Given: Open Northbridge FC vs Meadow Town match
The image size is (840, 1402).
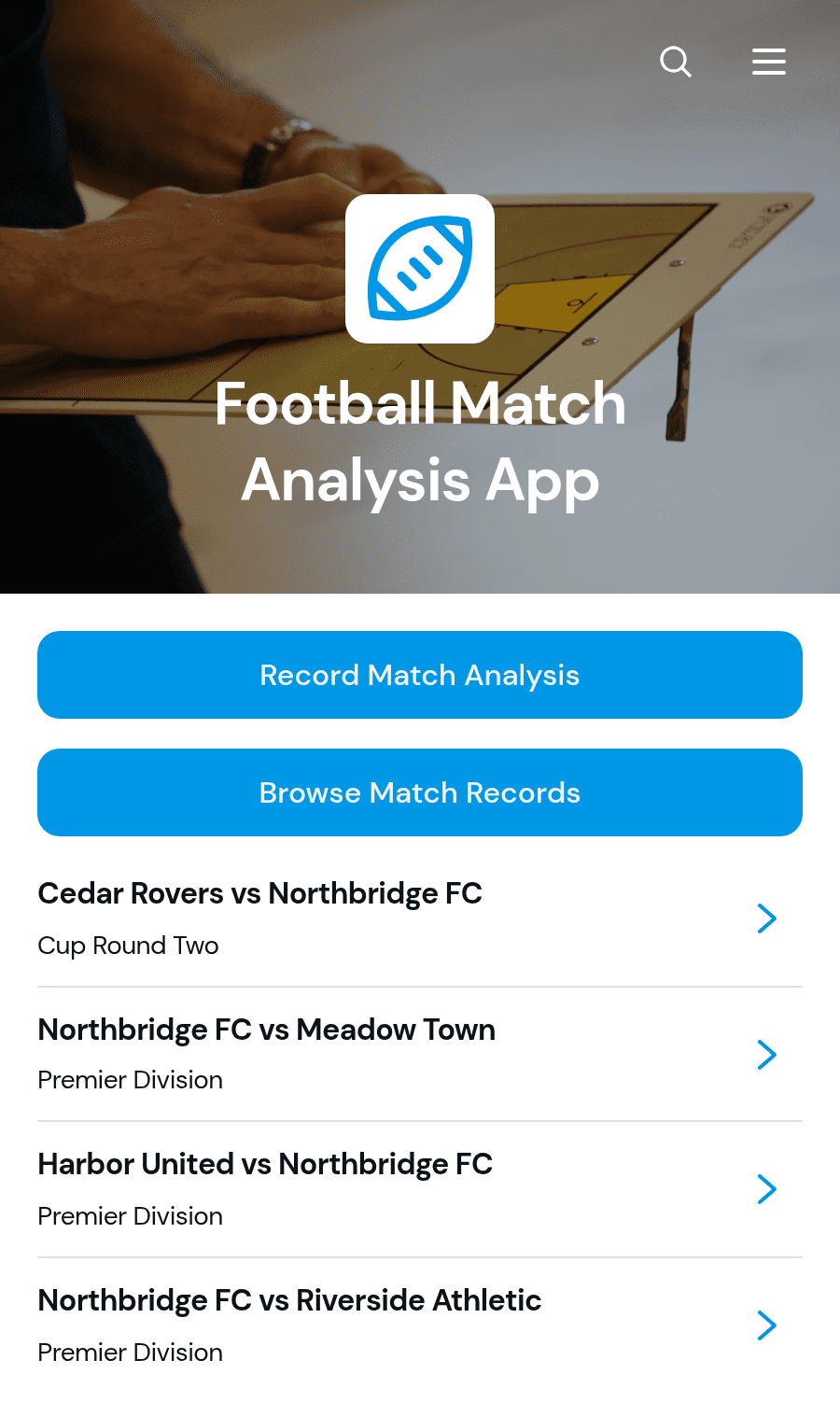Looking at the screenshot, I should (420, 1055).
